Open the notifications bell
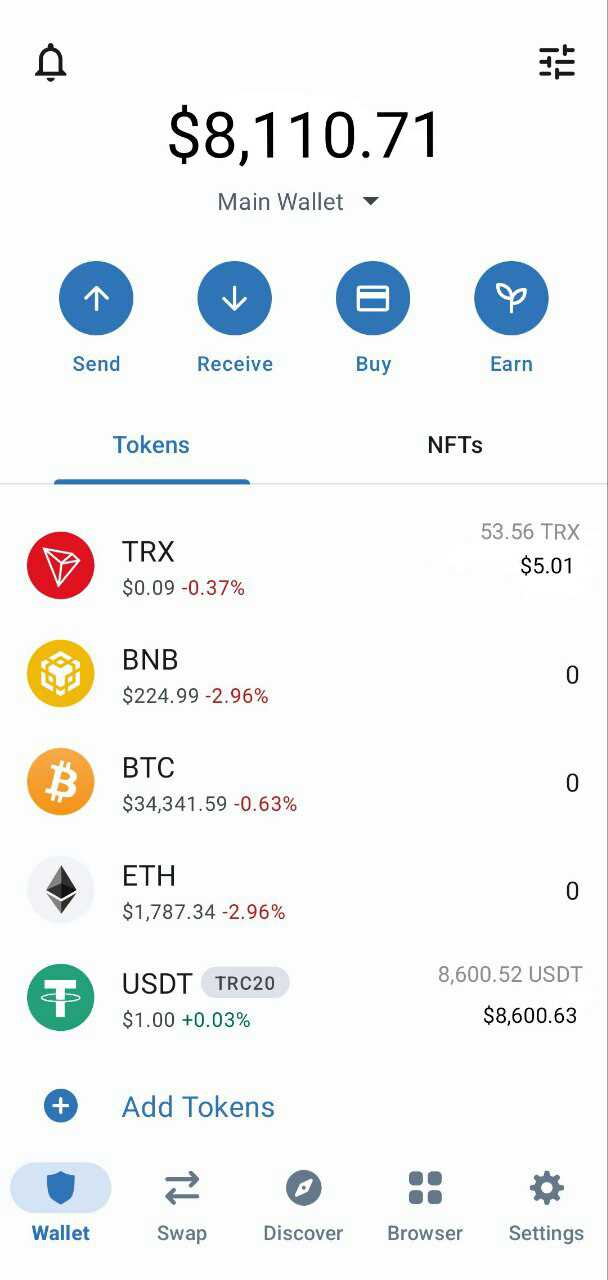Screen dimensions: 608x1280 tap(50, 62)
